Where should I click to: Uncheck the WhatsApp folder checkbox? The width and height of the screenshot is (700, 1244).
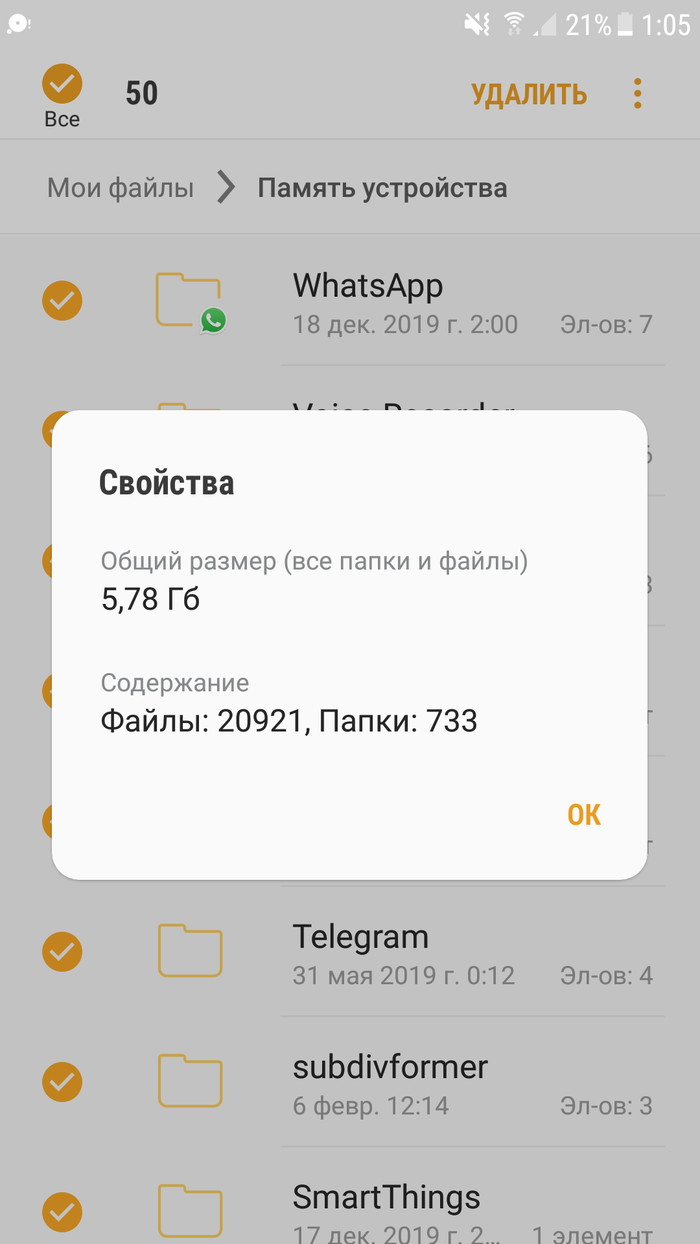click(x=62, y=300)
